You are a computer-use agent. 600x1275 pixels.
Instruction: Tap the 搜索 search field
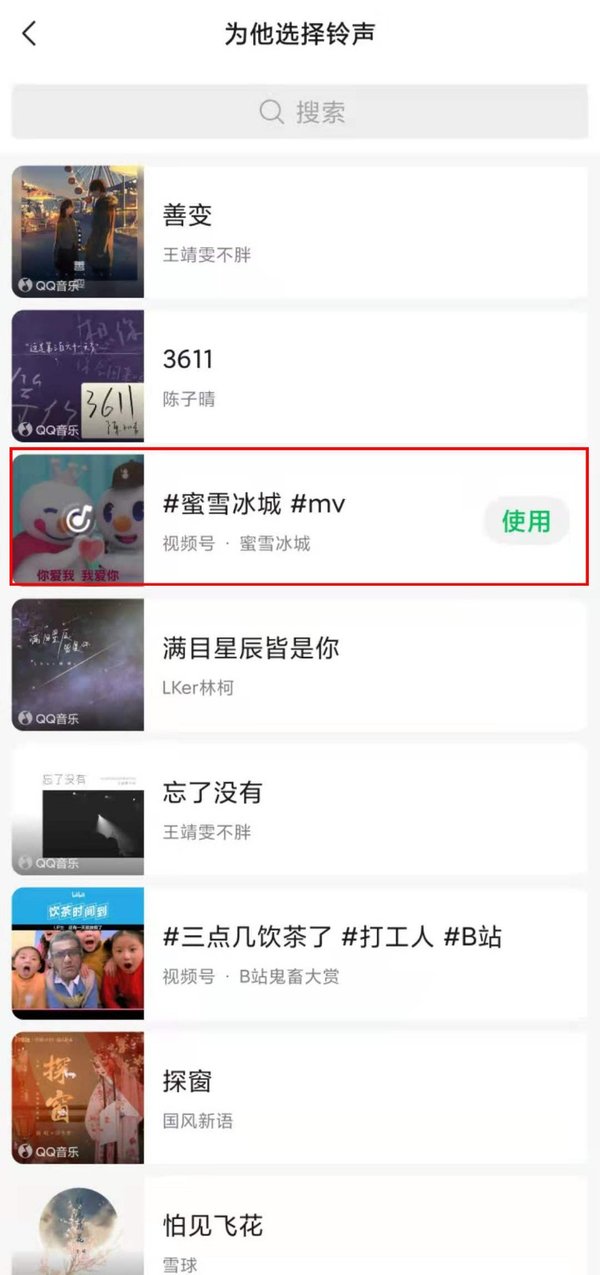pyautogui.click(x=300, y=111)
